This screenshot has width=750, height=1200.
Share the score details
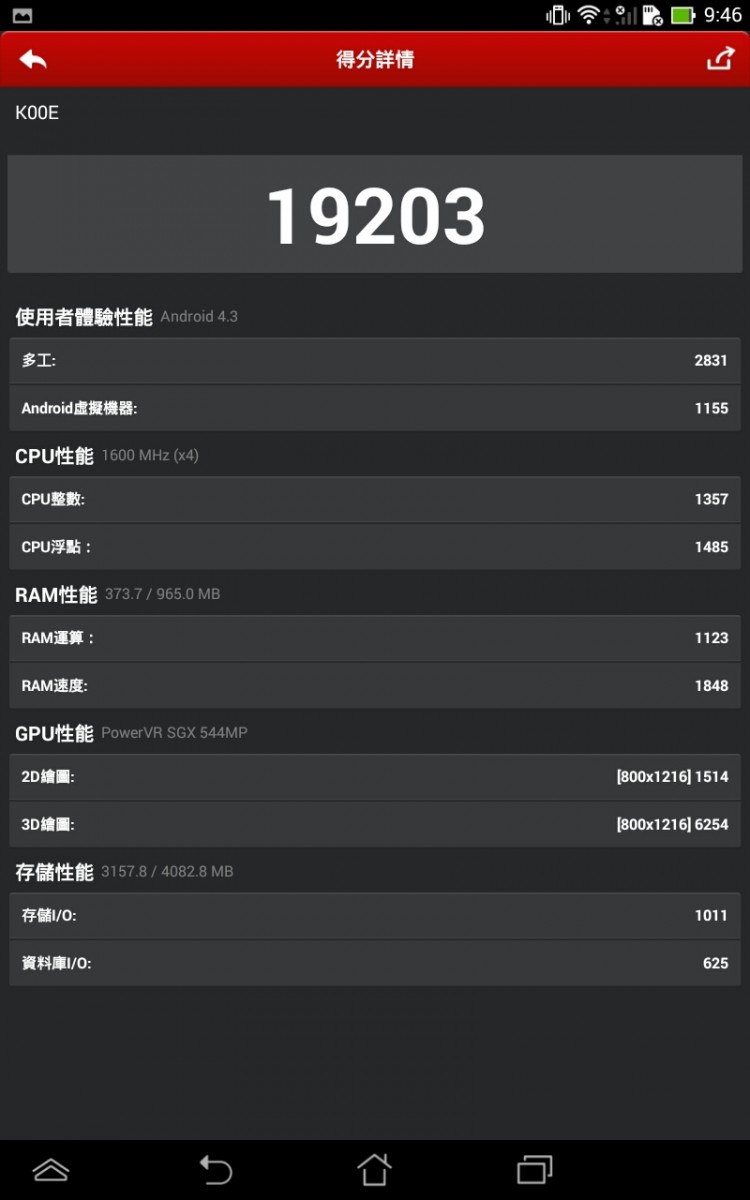point(720,60)
